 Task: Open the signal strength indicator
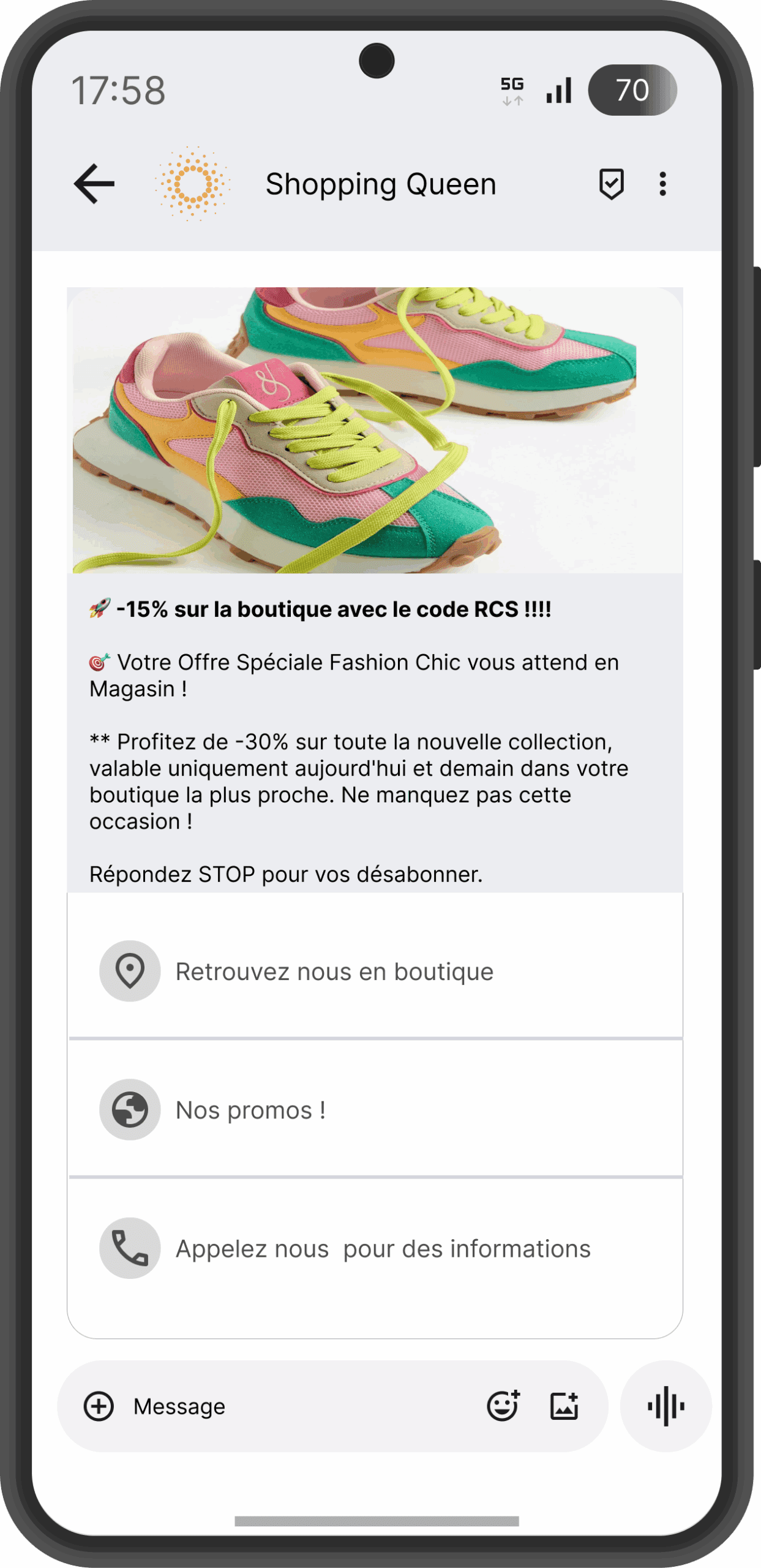(558, 91)
